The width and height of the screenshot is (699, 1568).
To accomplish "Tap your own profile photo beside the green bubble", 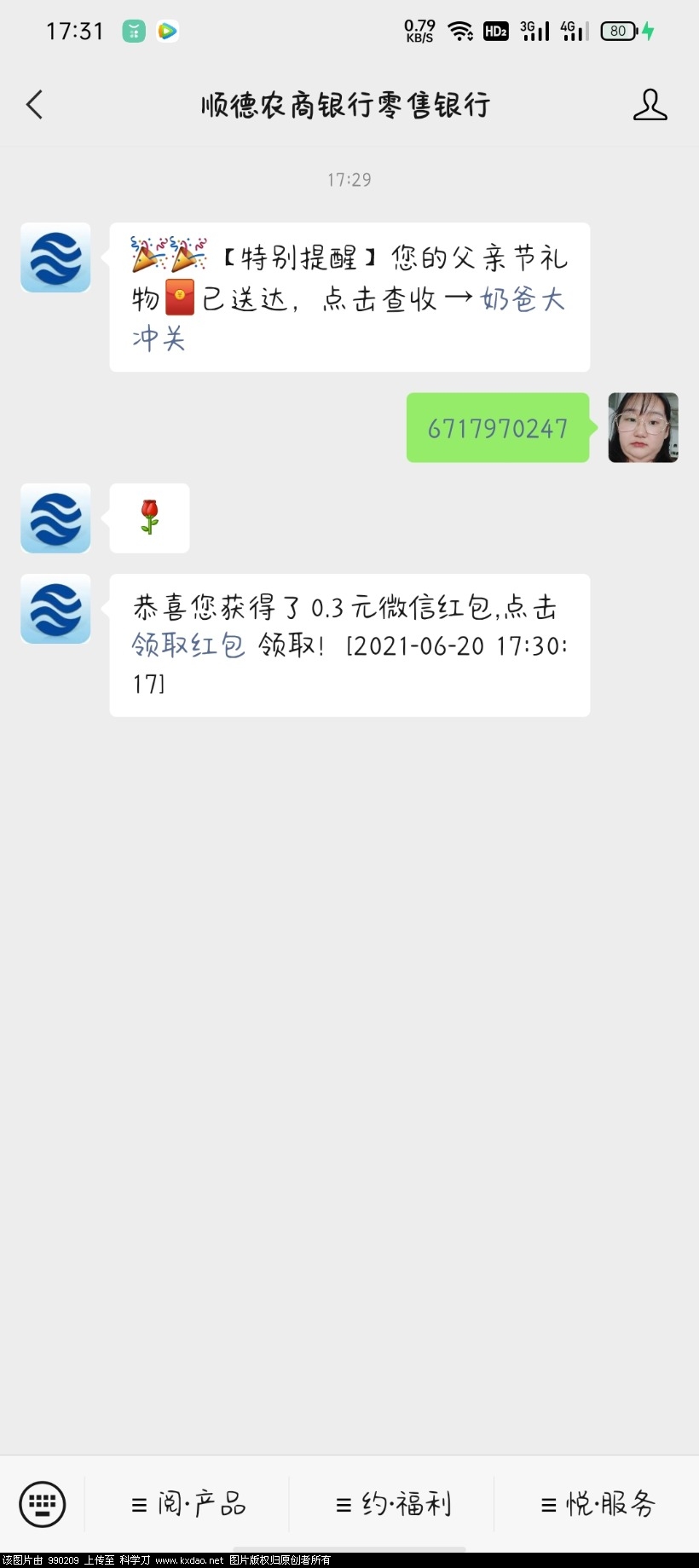I will pyautogui.click(x=644, y=428).
